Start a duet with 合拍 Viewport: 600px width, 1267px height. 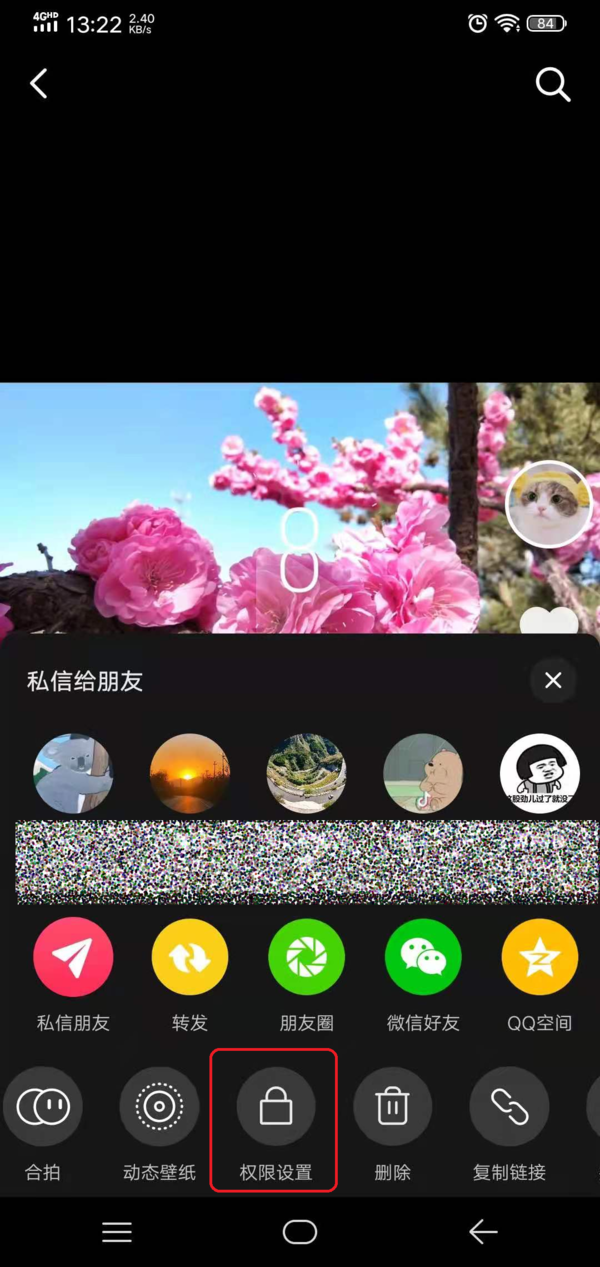[43, 1106]
